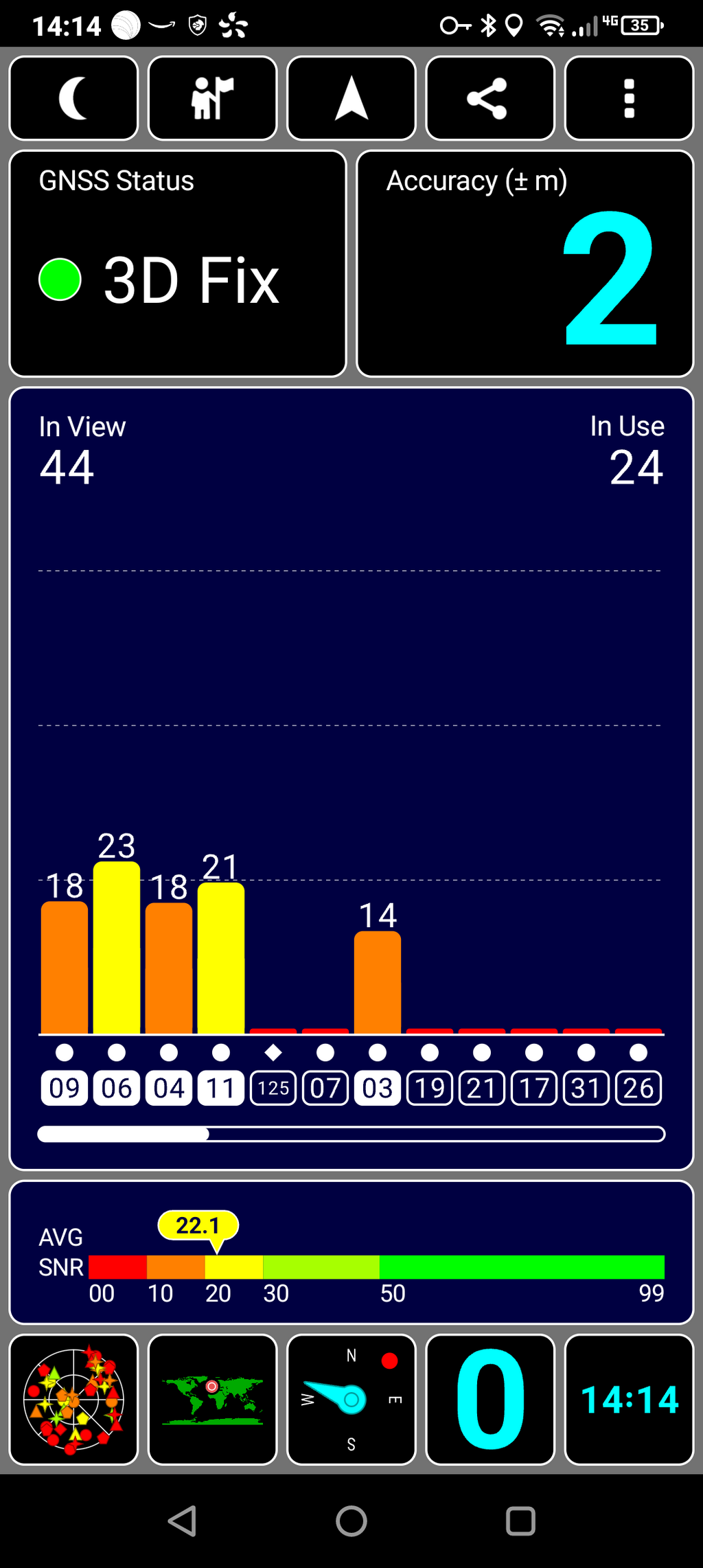Open the satellite sky view radar tile
Viewport: 703px width, 1568px height.
point(73,1399)
